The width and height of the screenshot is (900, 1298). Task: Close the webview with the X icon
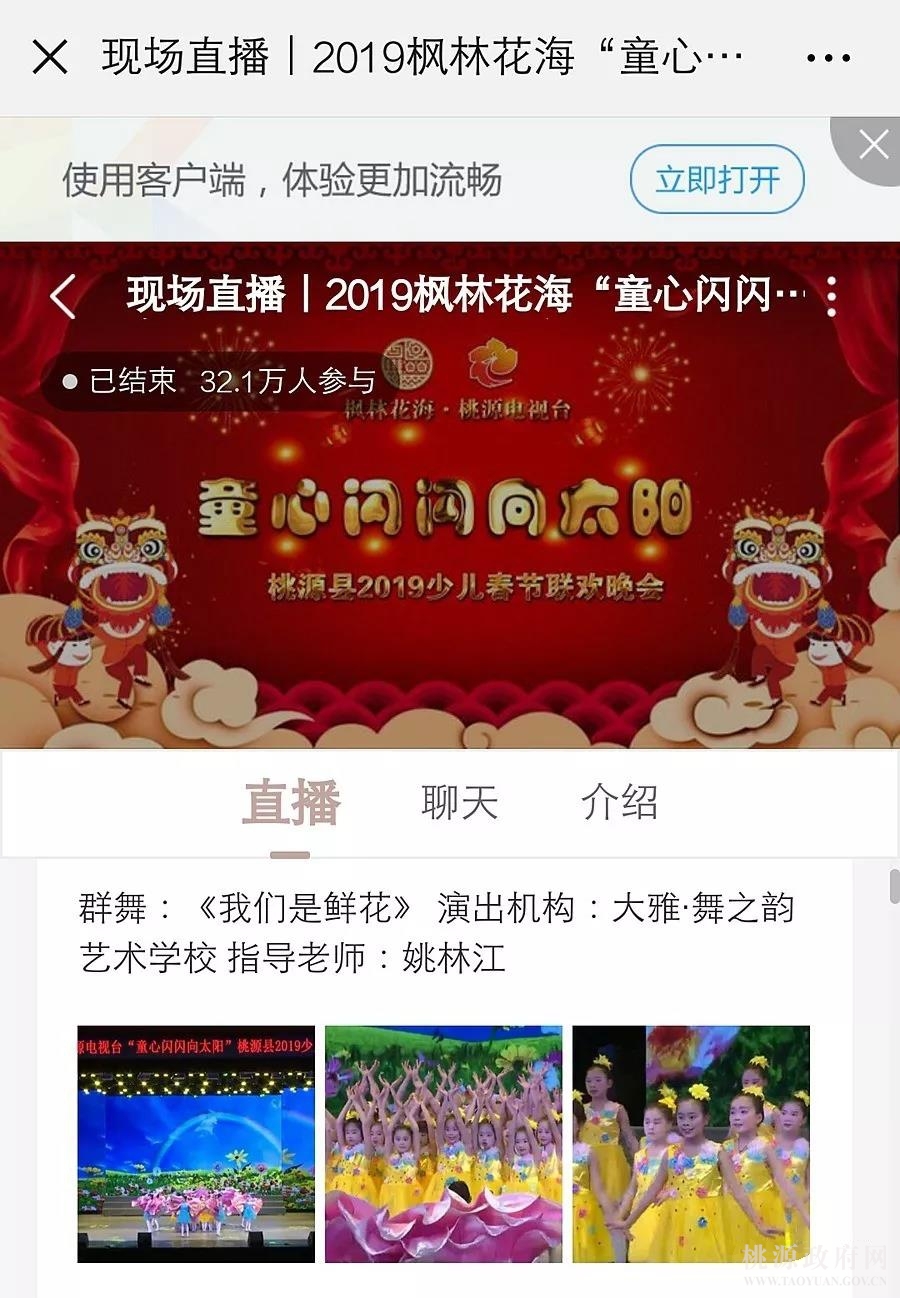click(49, 58)
